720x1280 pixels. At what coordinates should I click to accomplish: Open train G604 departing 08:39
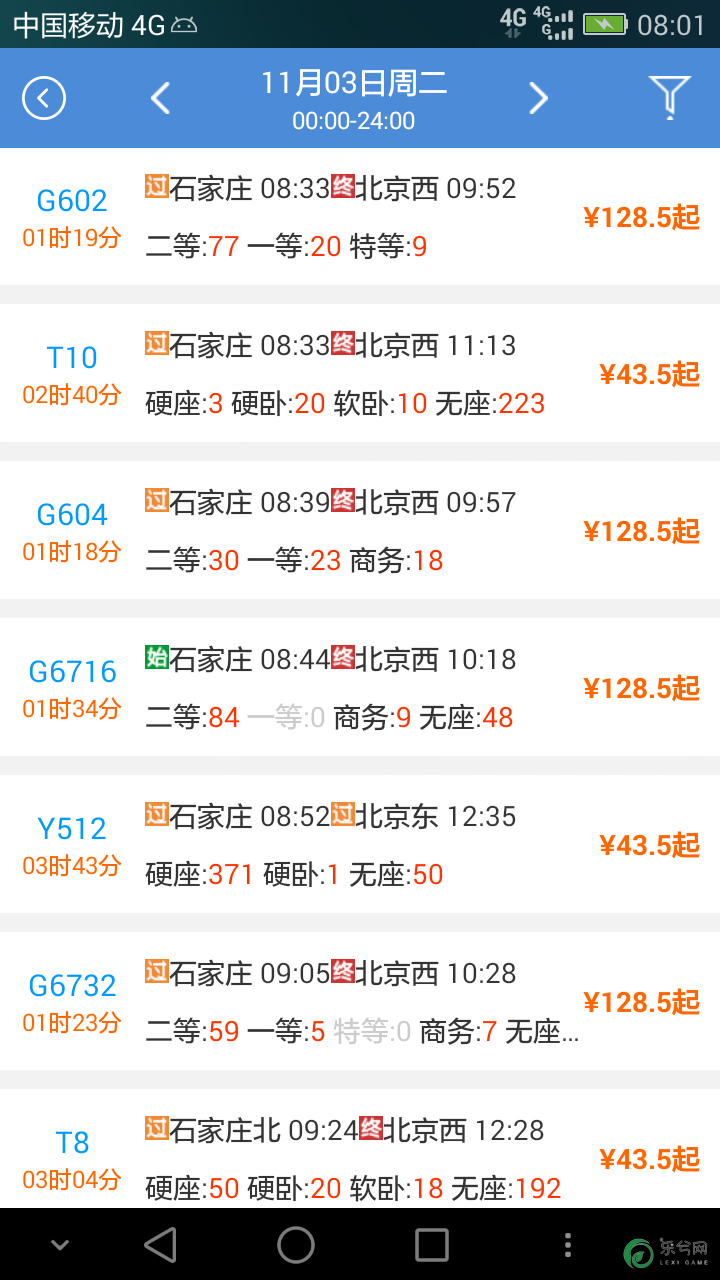pyautogui.click(x=360, y=530)
